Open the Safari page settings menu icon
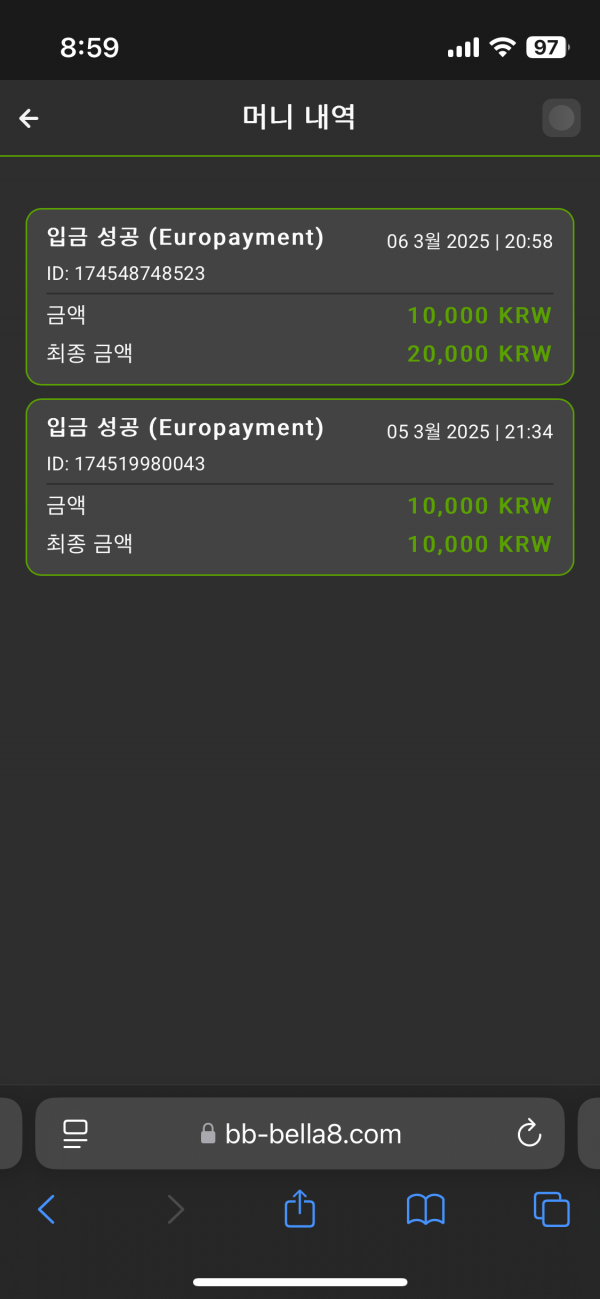 76,1133
